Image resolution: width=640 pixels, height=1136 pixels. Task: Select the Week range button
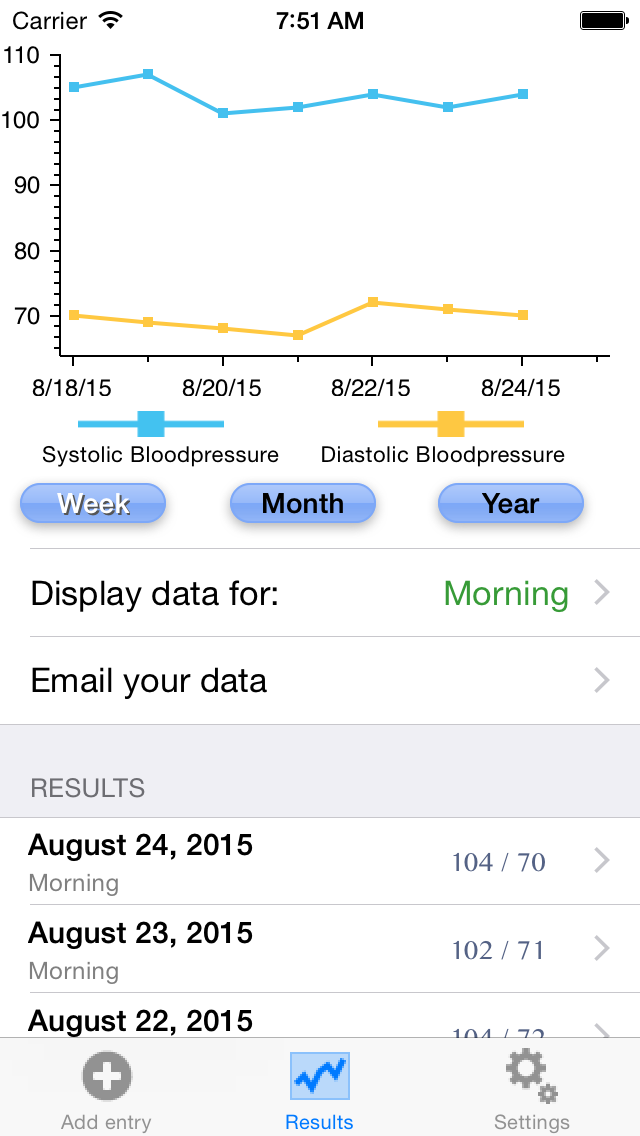pos(93,503)
